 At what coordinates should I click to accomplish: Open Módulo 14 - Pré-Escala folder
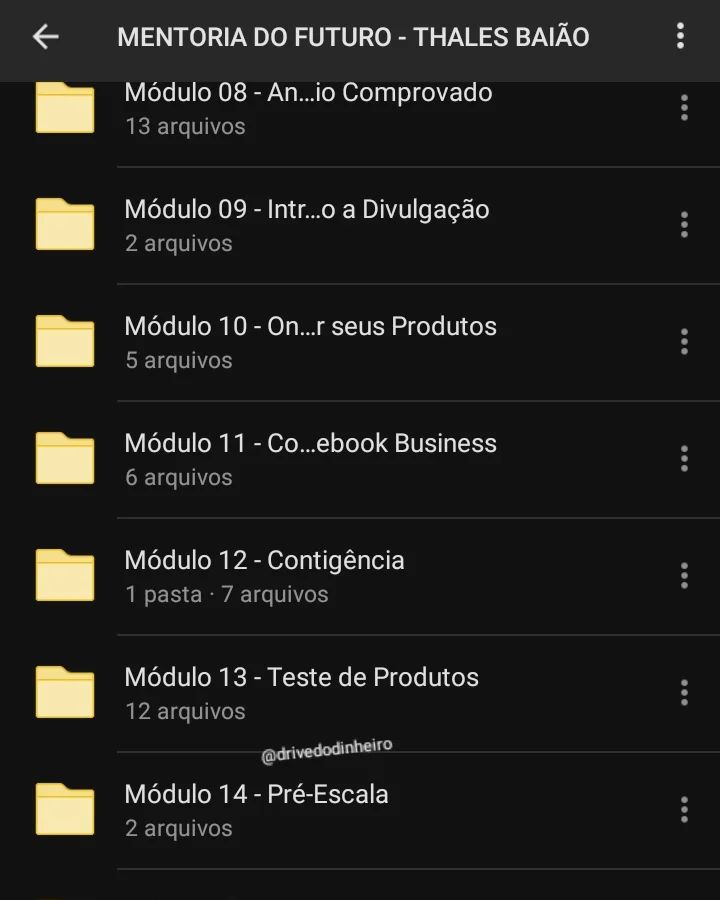(256, 810)
